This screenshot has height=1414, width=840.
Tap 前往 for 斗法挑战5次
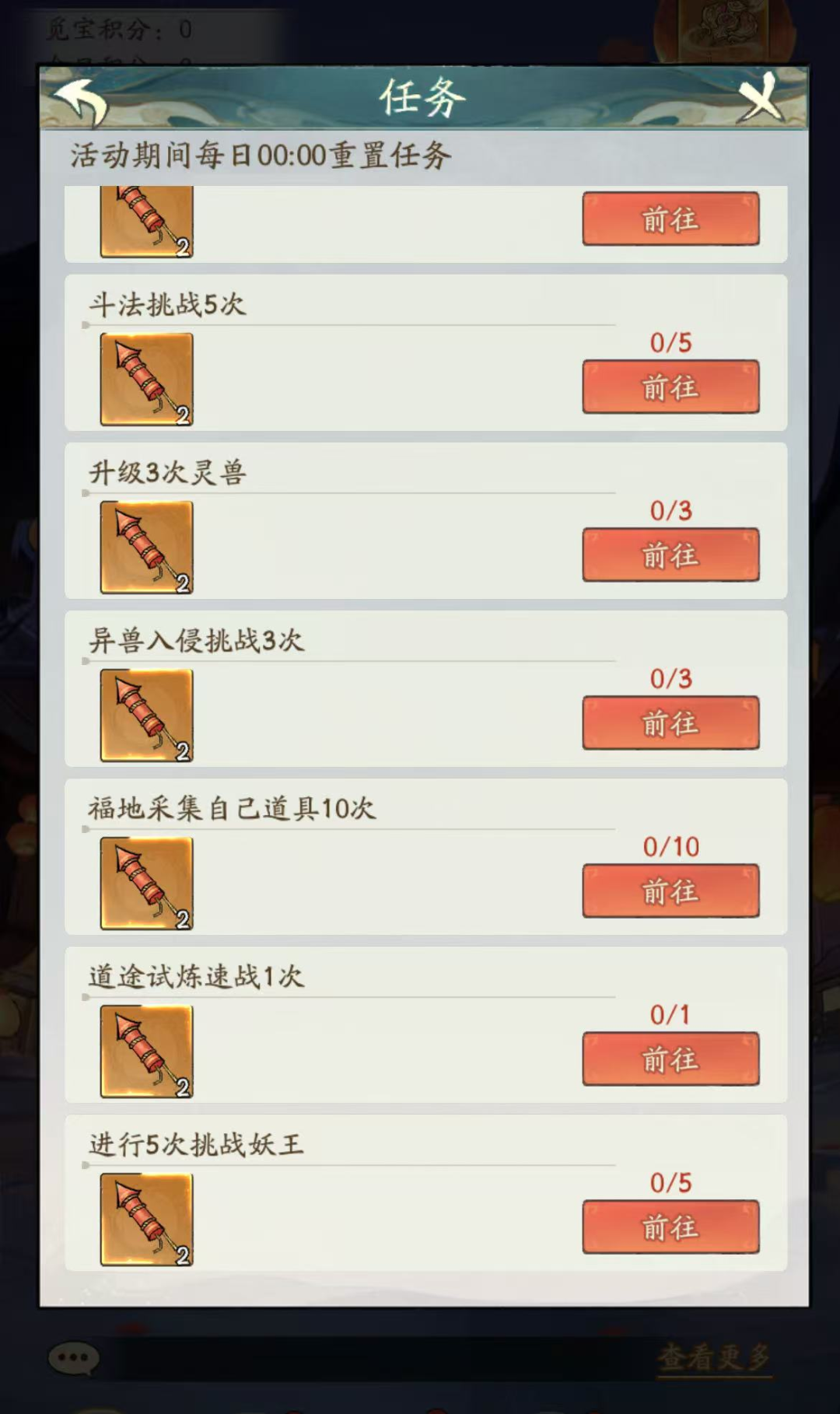point(670,387)
